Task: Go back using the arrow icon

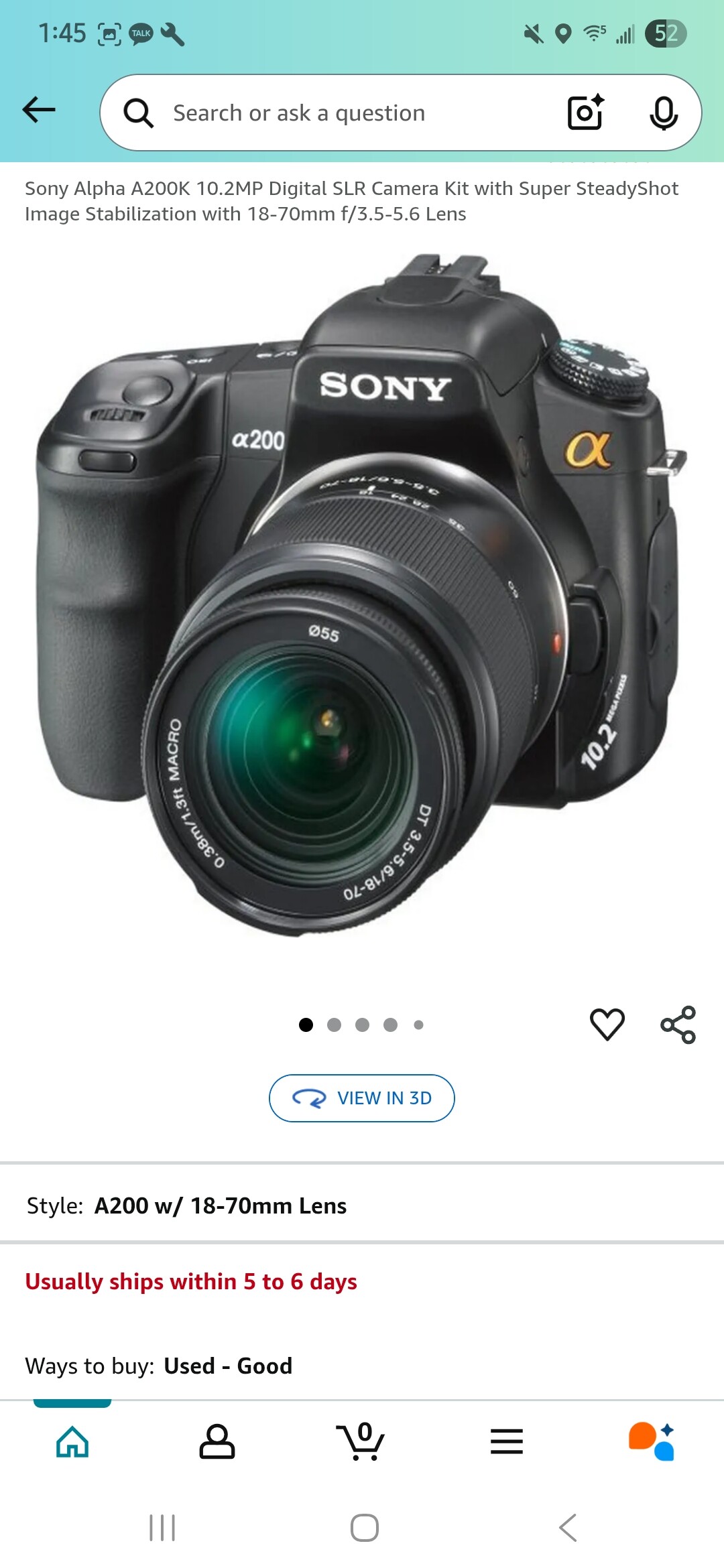Action: coord(39,110)
